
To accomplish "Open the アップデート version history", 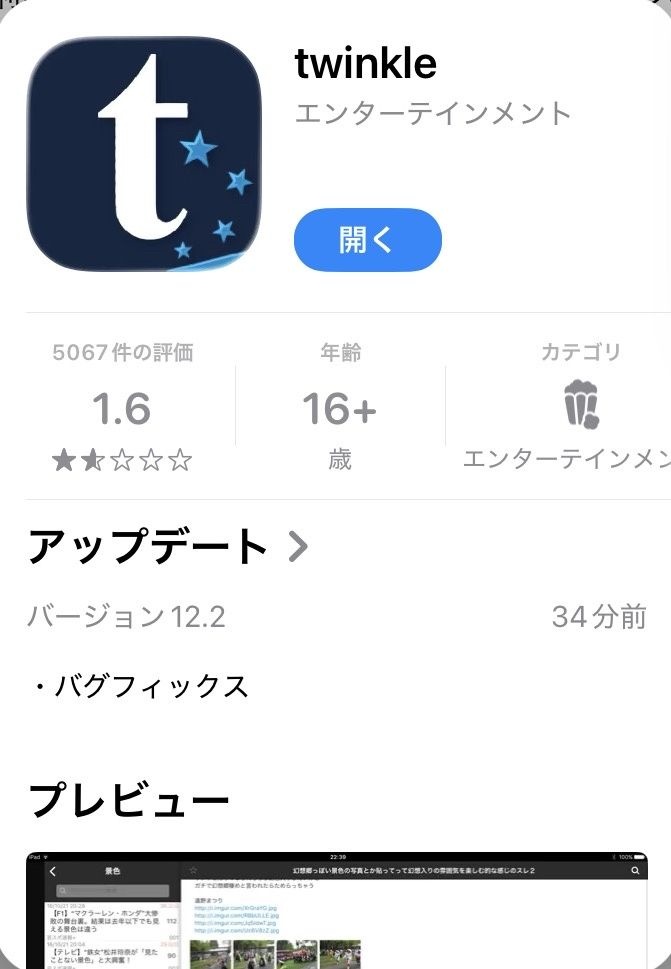I will click(x=168, y=547).
